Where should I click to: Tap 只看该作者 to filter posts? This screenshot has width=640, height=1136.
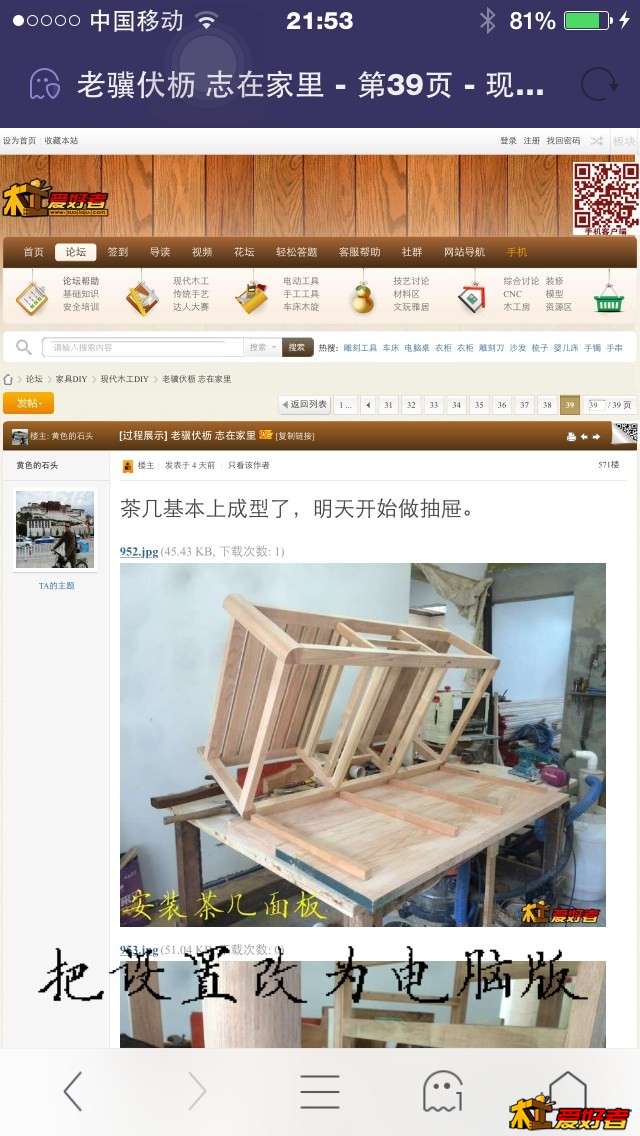tap(248, 465)
